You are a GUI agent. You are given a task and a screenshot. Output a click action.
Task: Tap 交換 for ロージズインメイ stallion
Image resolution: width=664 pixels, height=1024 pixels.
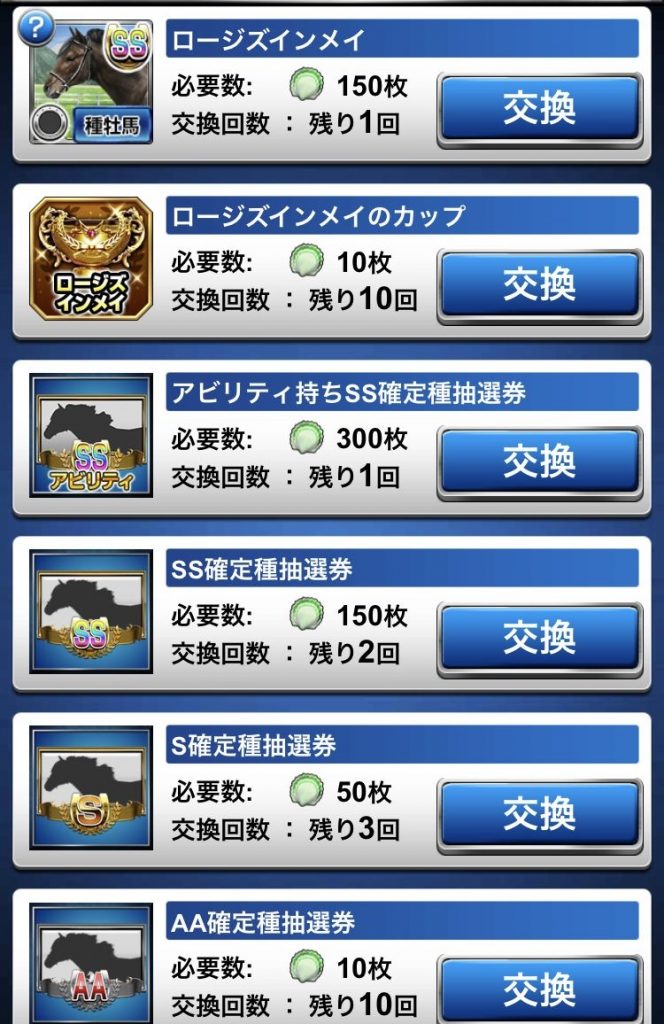click(x=539, y=109)
